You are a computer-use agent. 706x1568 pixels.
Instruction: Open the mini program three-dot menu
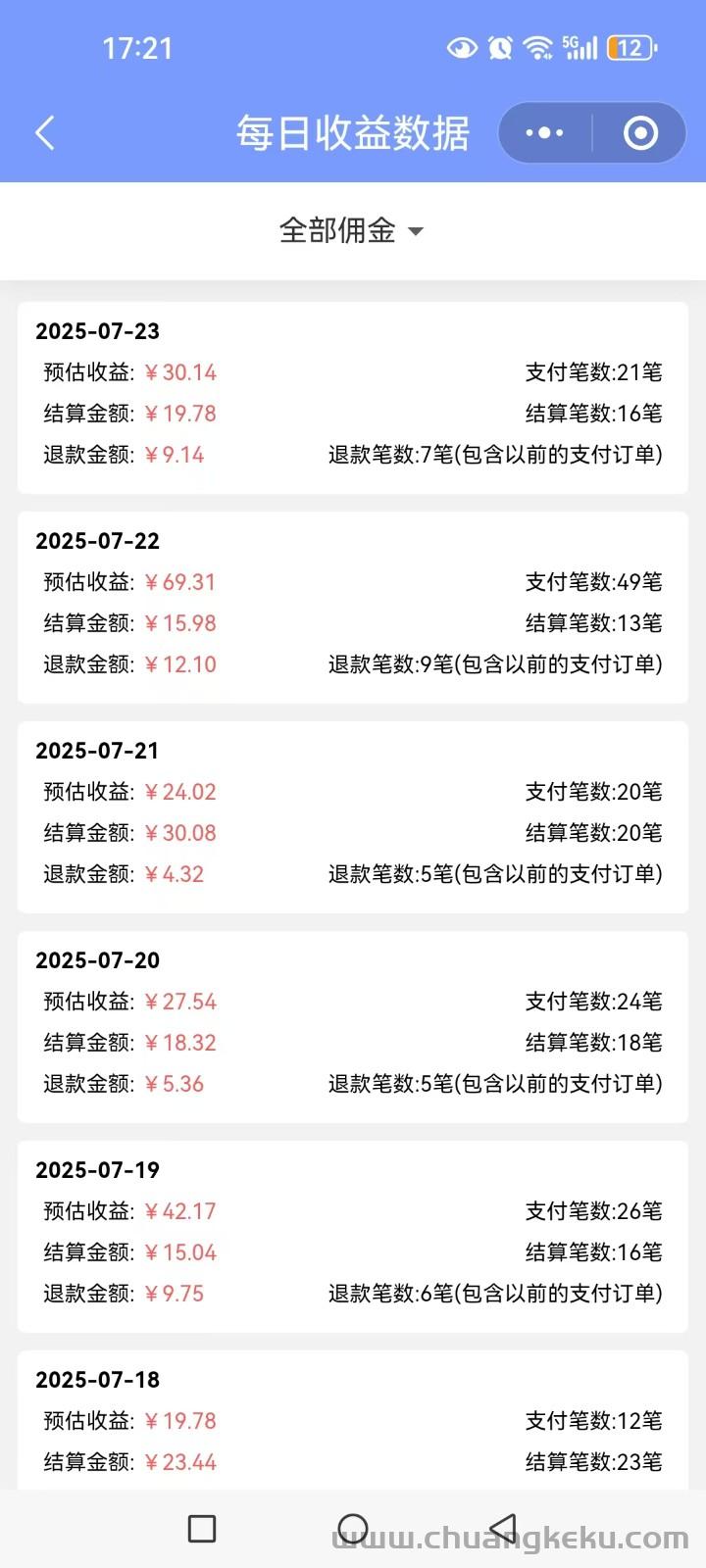[544, 133]
